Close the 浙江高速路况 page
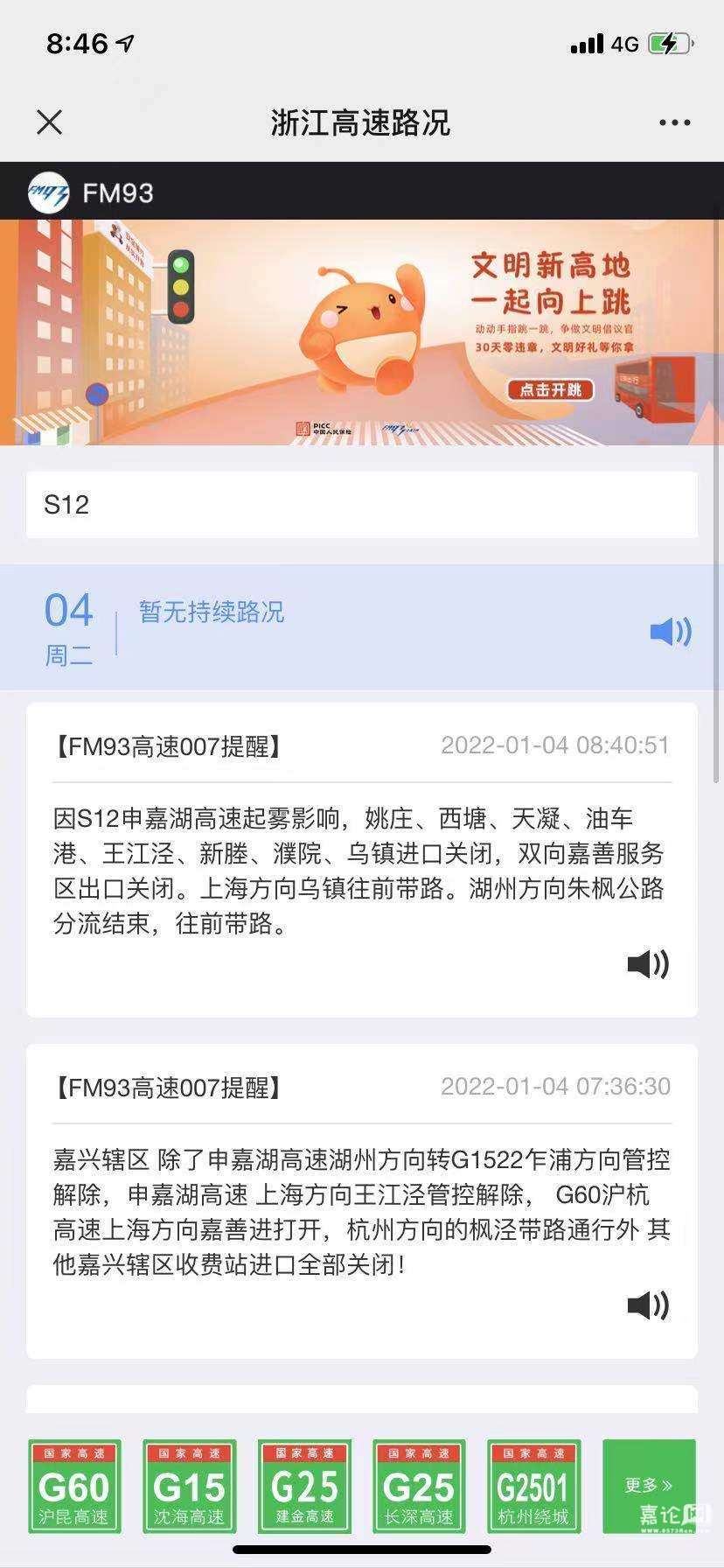Image resolution: width=724 pixels, height=1568 pixels. point(50,122)
